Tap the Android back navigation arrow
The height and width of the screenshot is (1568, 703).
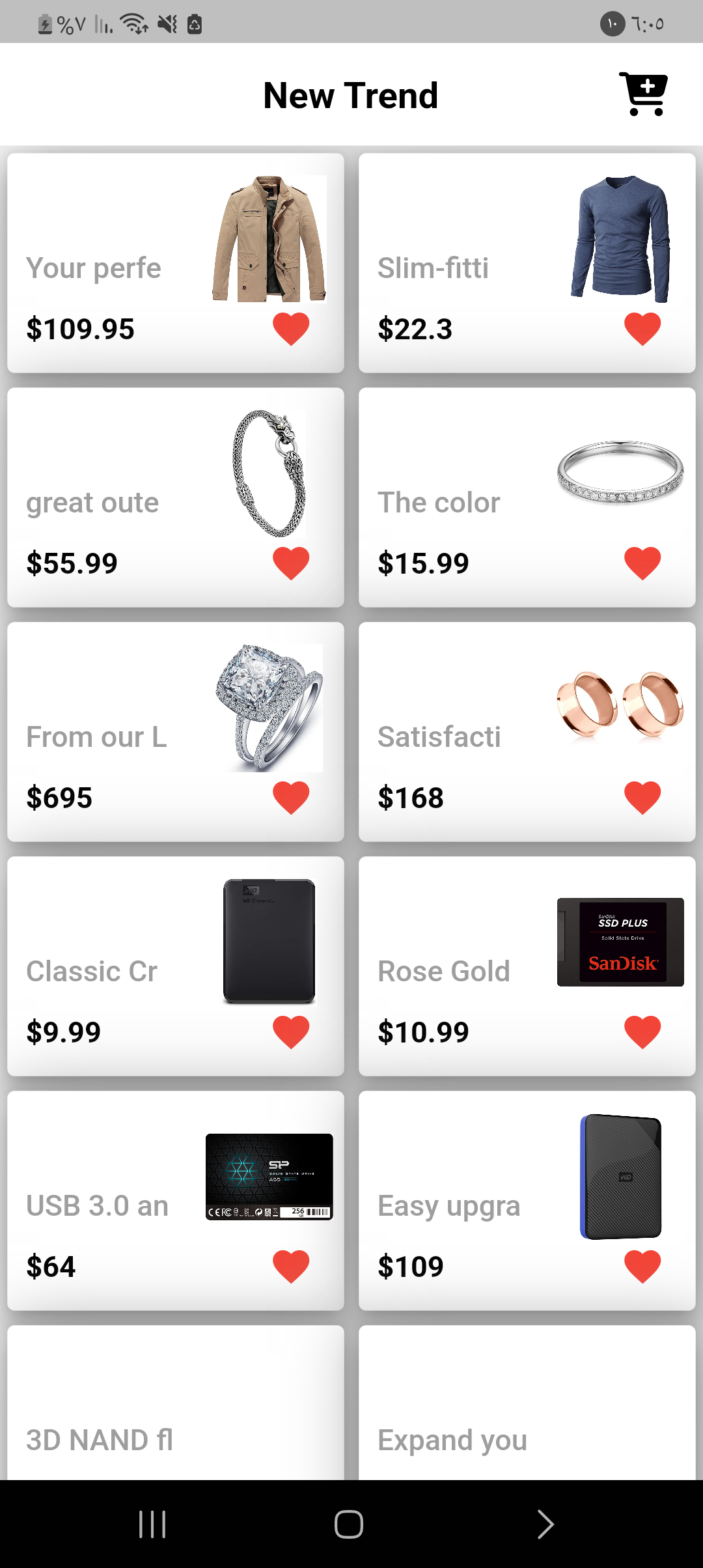click(547, 1523)
